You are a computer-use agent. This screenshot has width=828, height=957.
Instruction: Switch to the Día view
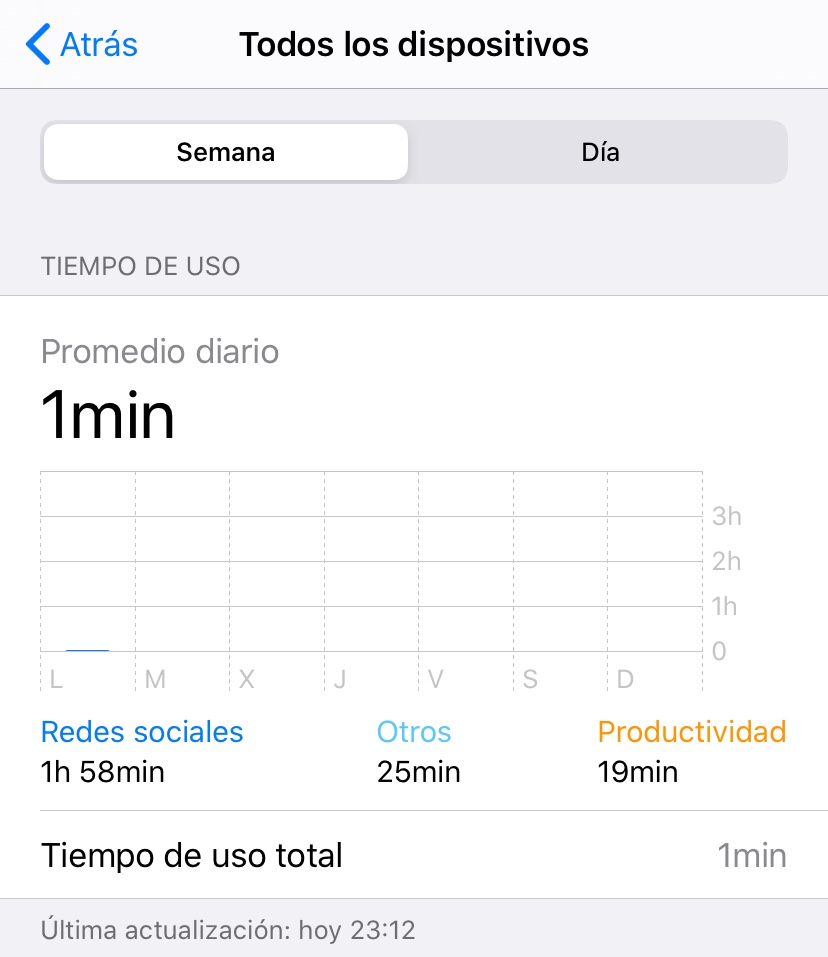click(x=600, y=153)
